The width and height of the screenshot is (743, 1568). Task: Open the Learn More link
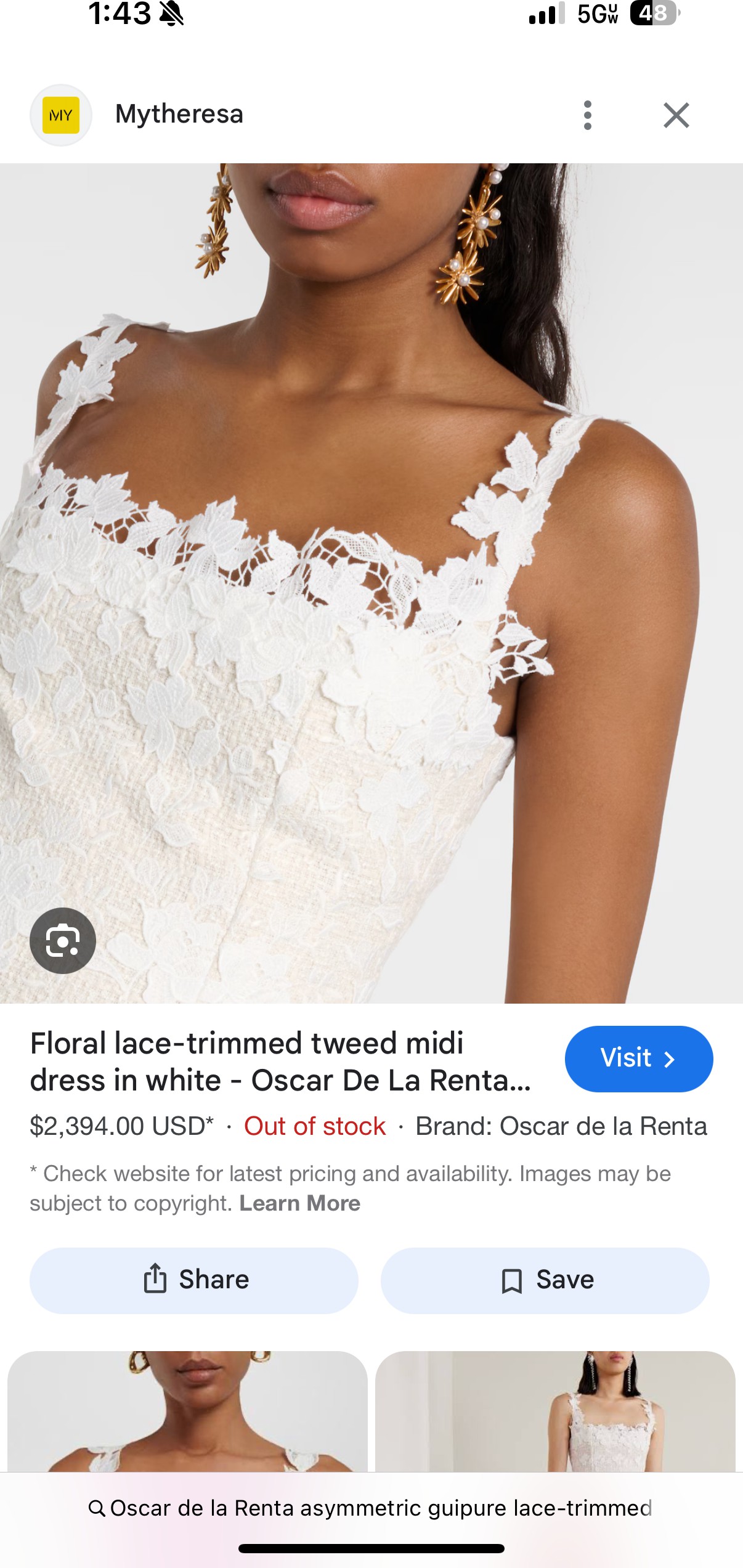click(x=299, y=1203)
